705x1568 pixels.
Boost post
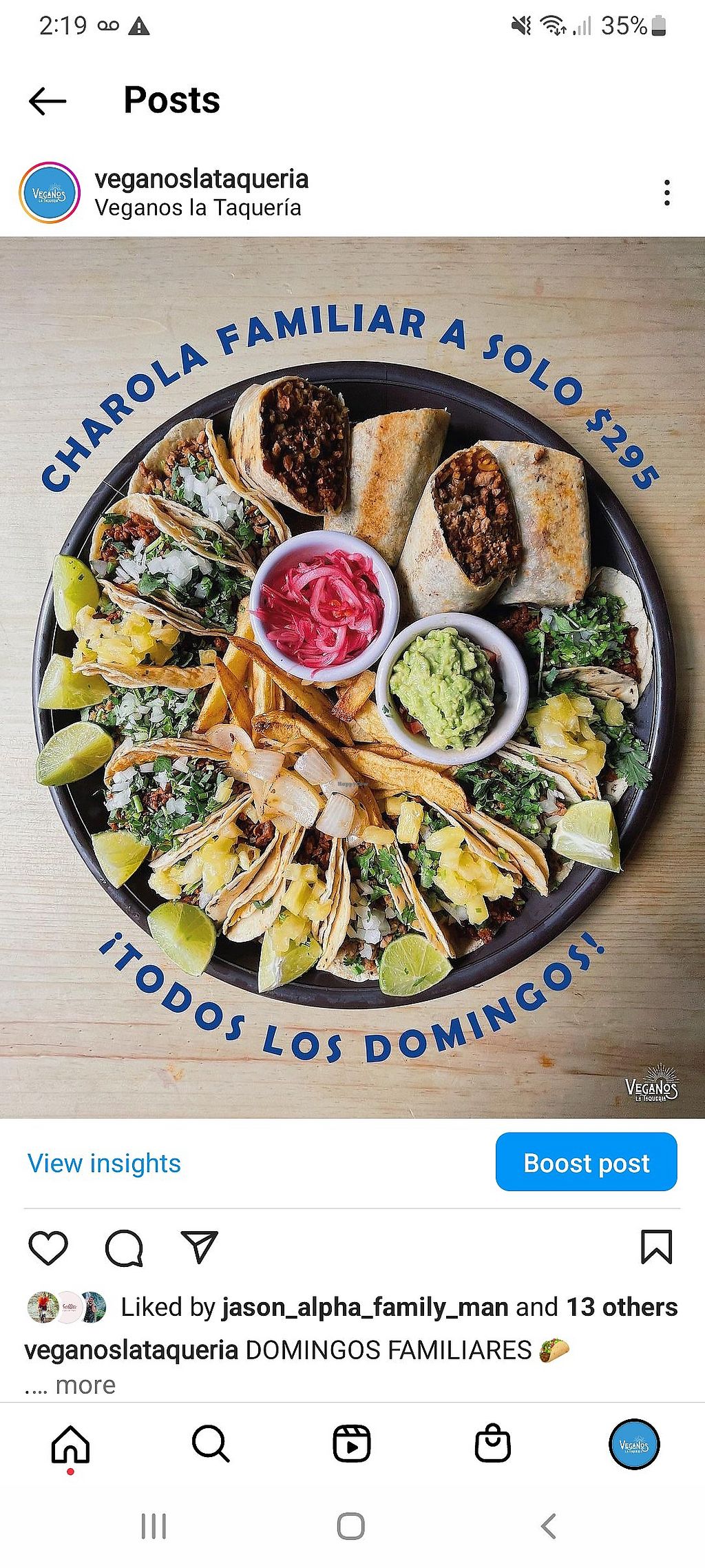(x=586, y=1162)
